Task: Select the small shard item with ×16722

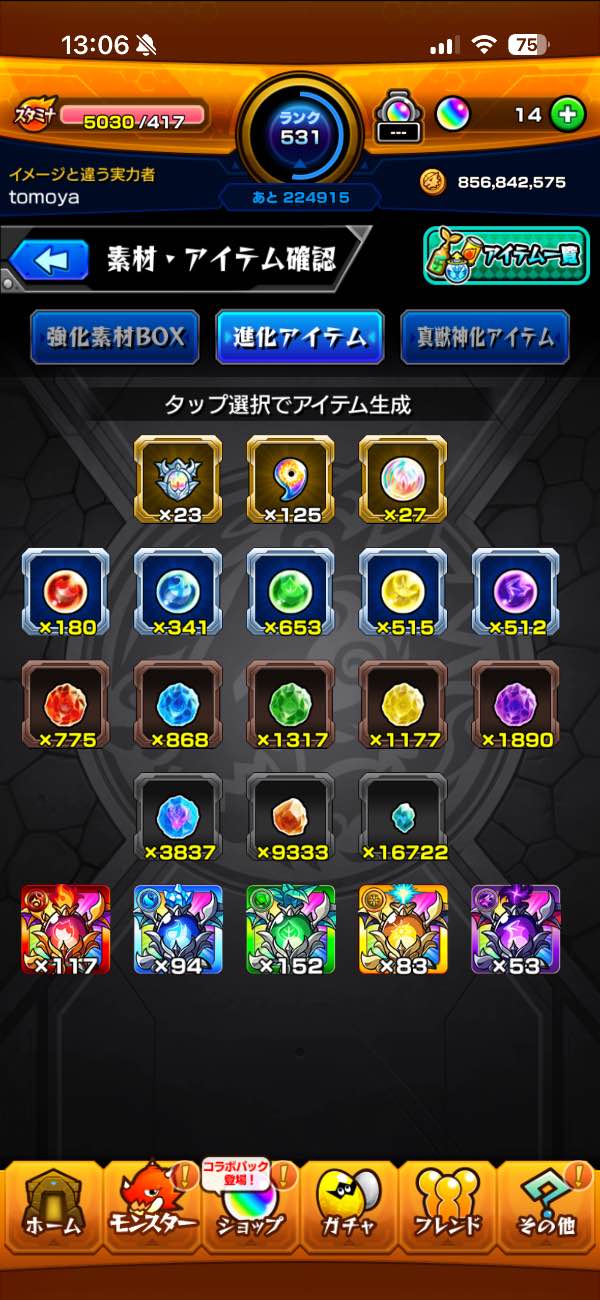Action: pyautogui.click(x=403, y=817)
